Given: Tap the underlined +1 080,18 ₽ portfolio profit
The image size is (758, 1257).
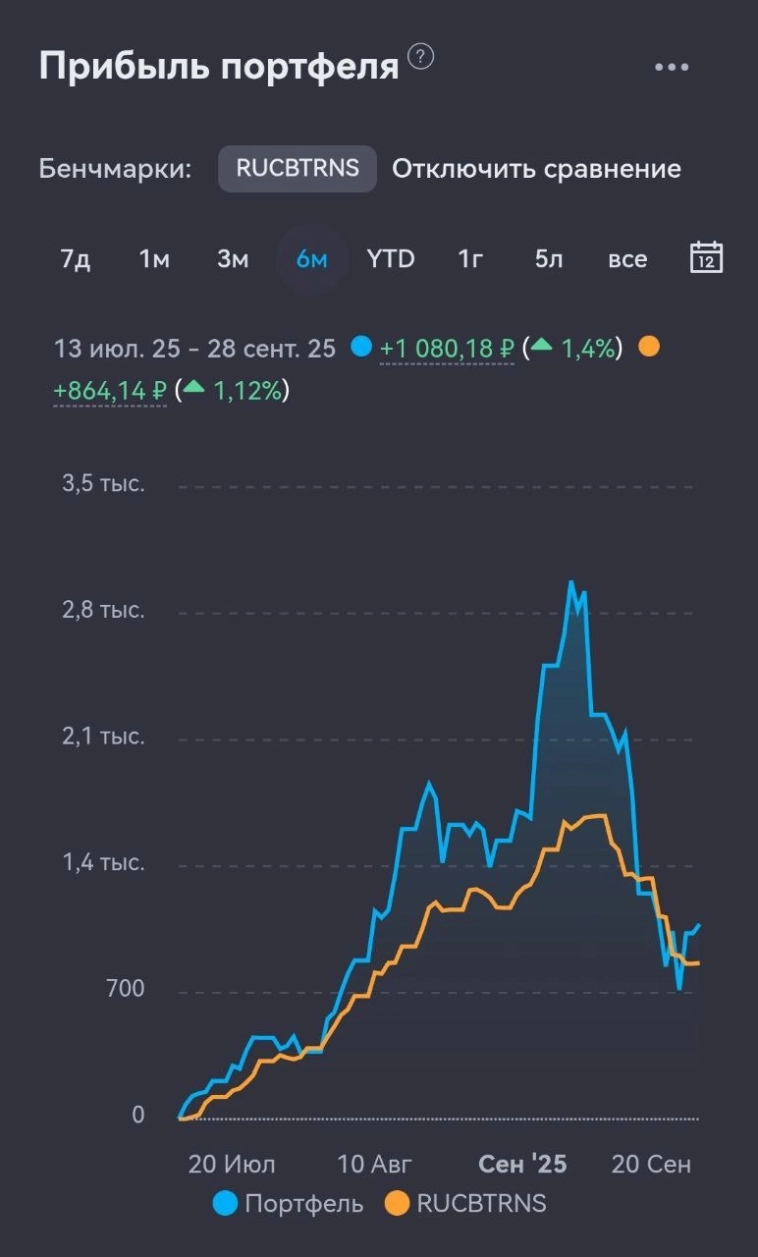Looking at the screenshot, I should (x=447, y=349).
